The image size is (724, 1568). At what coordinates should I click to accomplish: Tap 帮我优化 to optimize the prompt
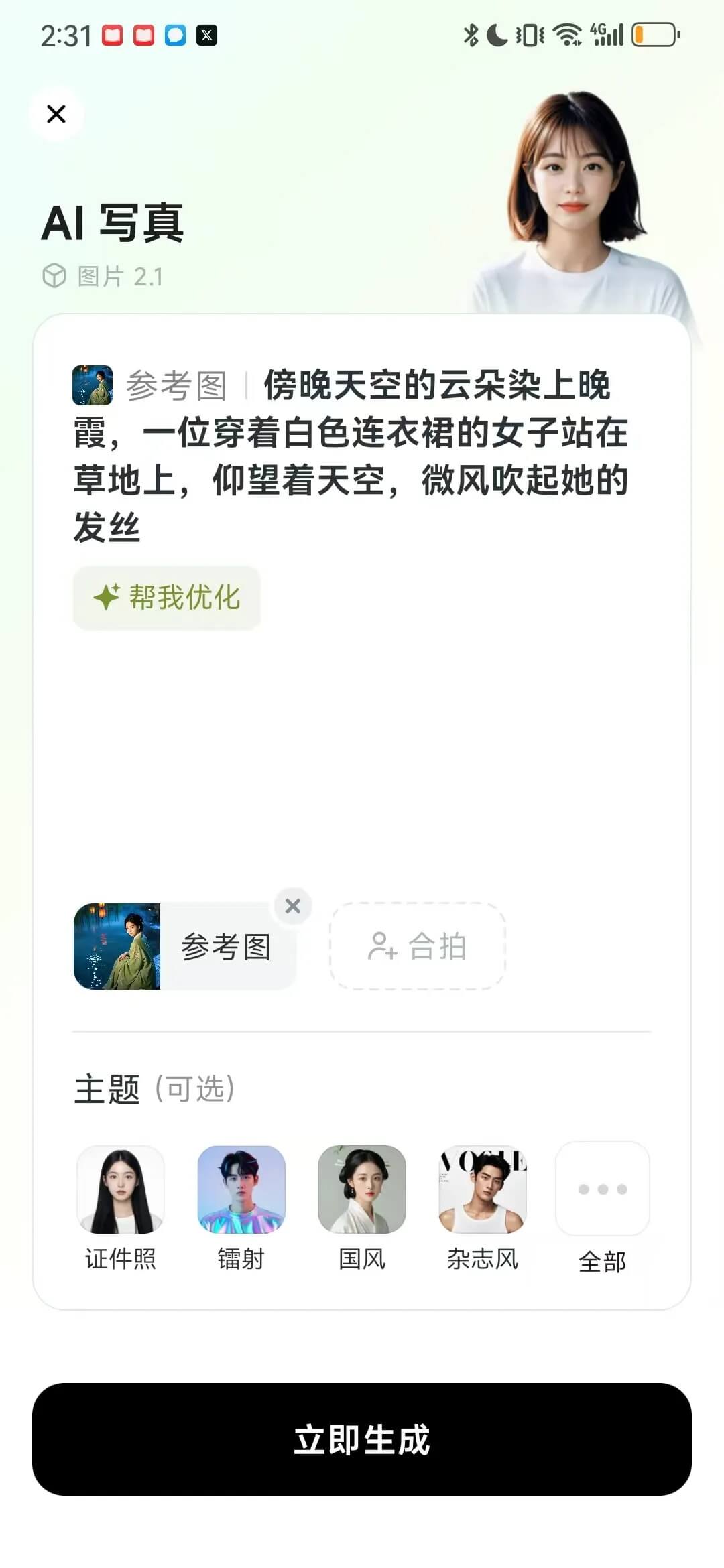pos(167,598)
